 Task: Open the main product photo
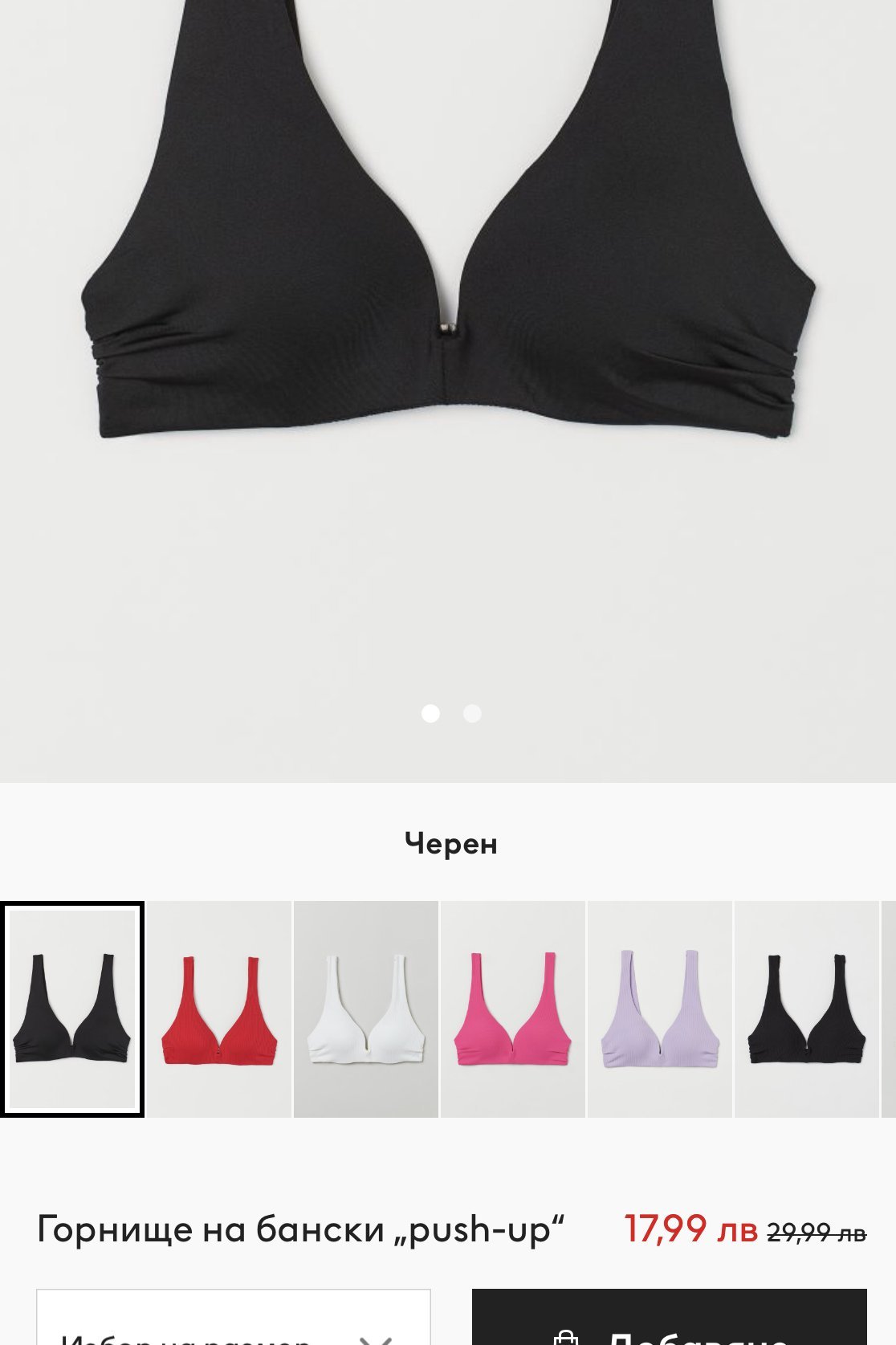(x=448, y=321)
